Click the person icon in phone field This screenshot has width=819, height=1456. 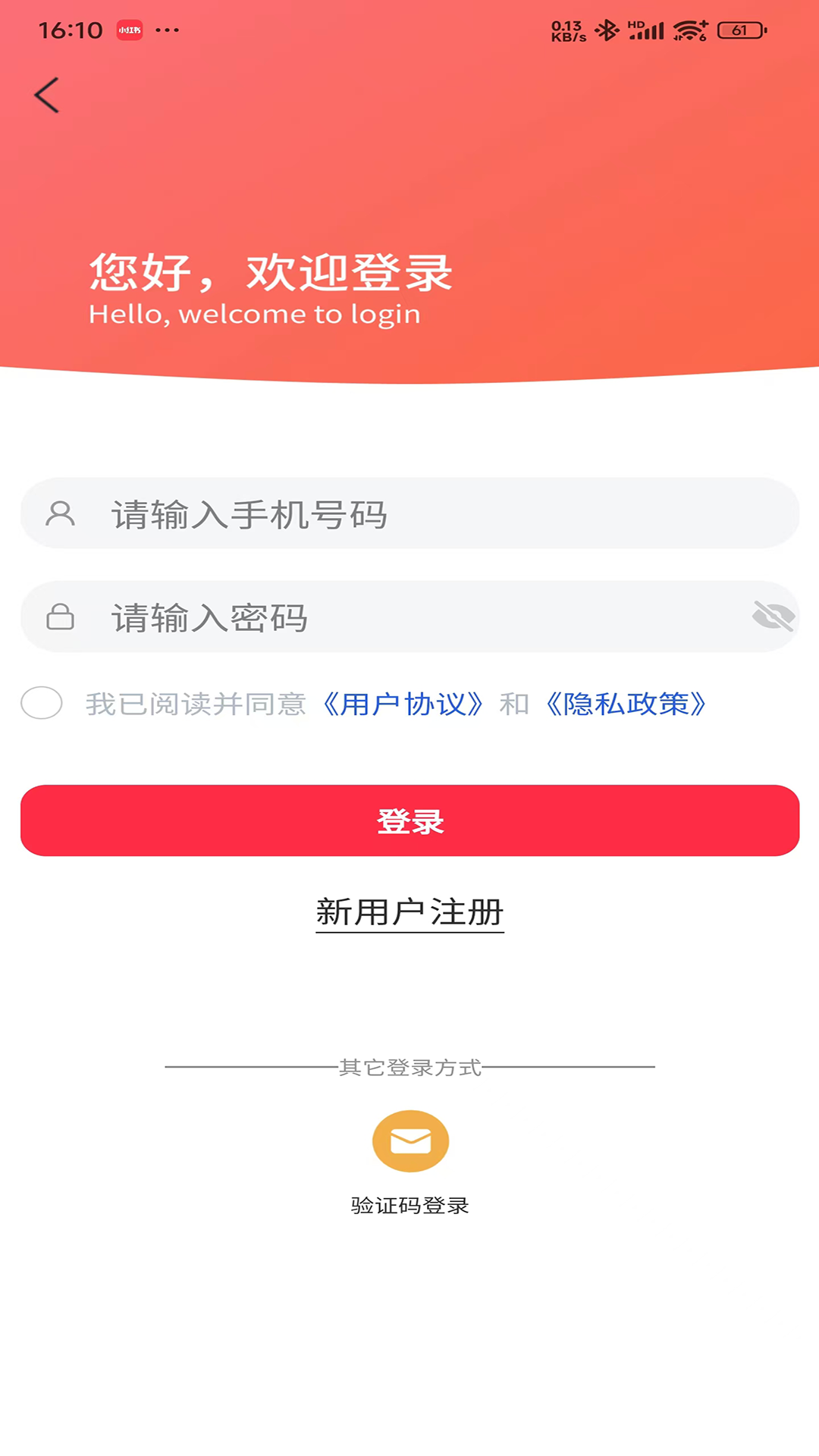coord(59,513)
